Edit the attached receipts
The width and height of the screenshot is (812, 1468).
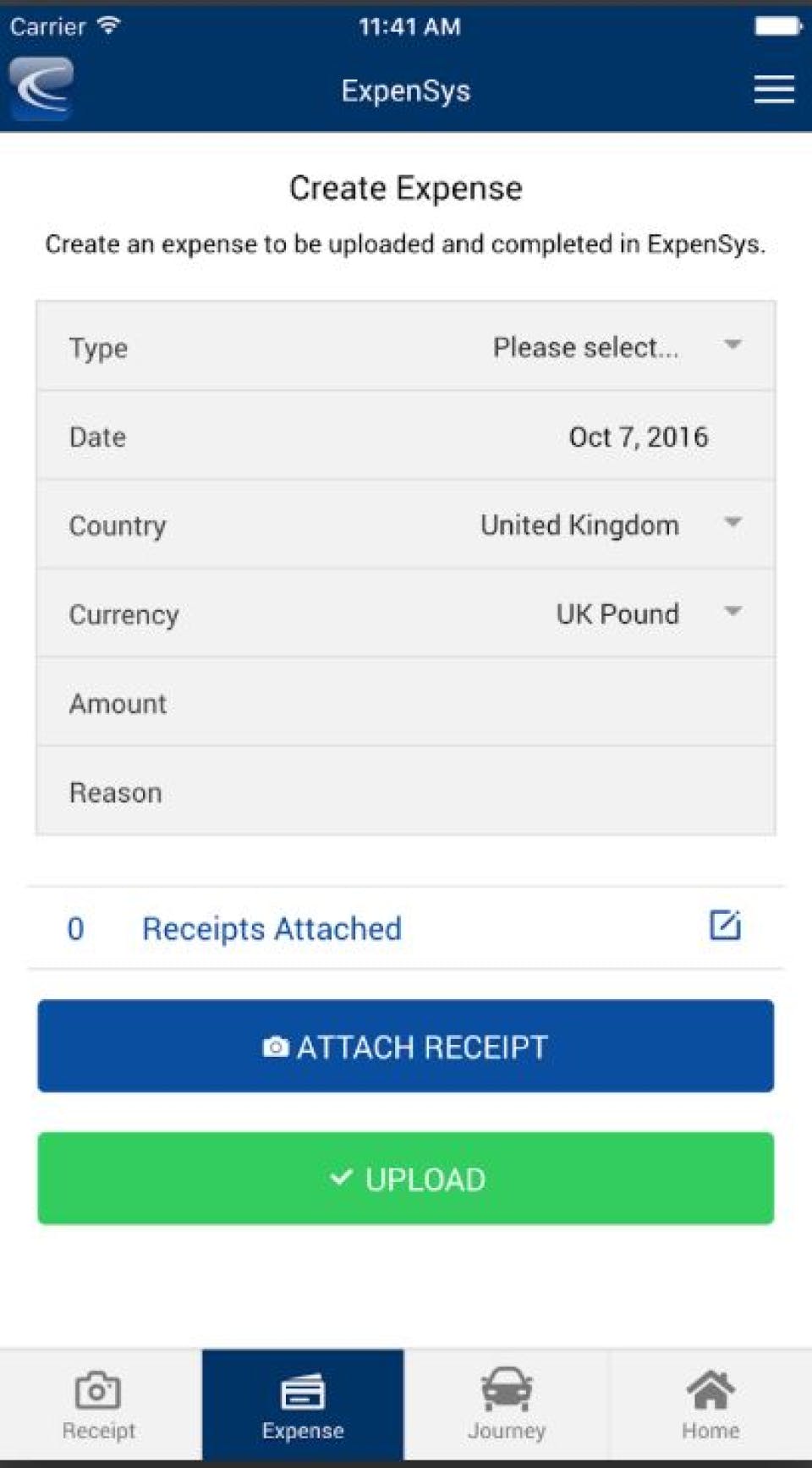point(724,926)
